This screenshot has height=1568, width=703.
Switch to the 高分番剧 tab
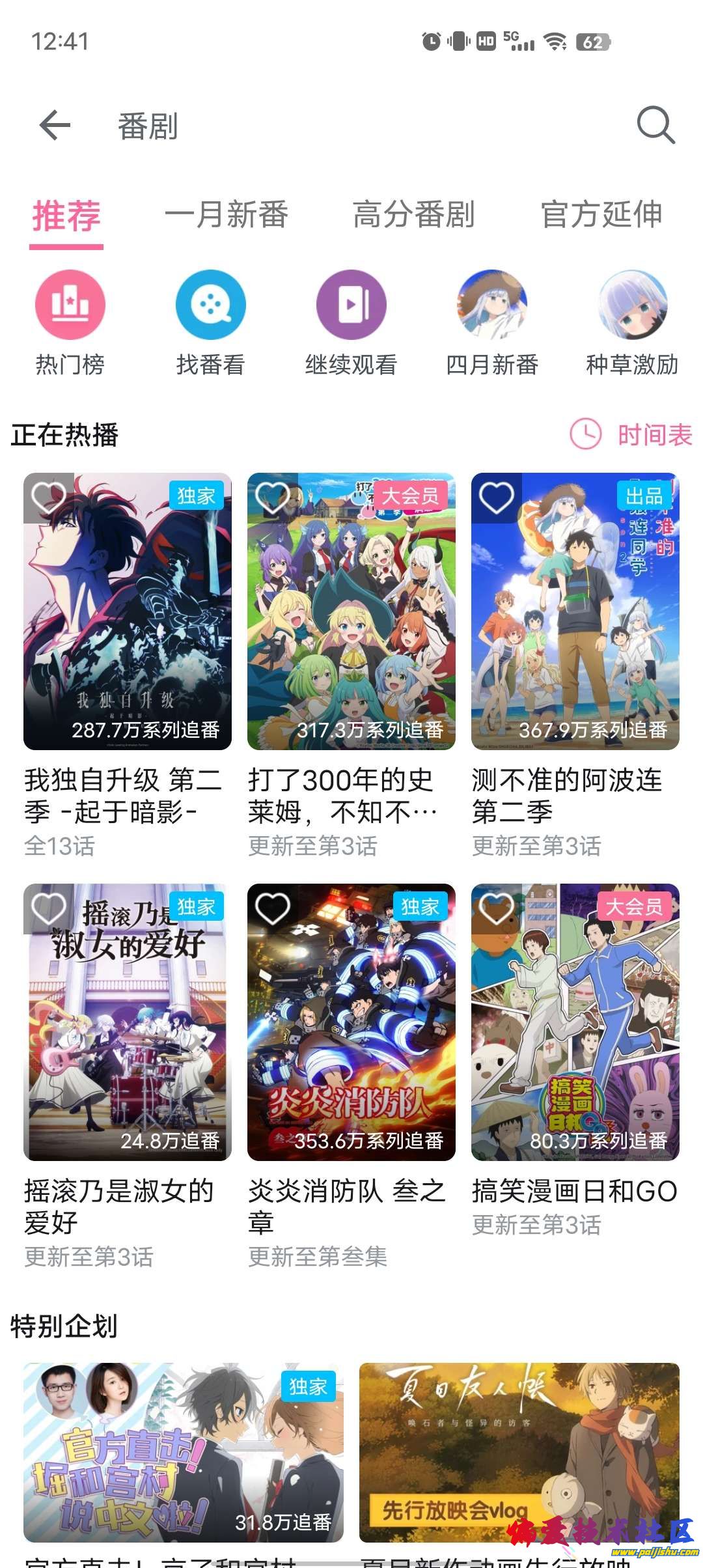coord(413,215)
